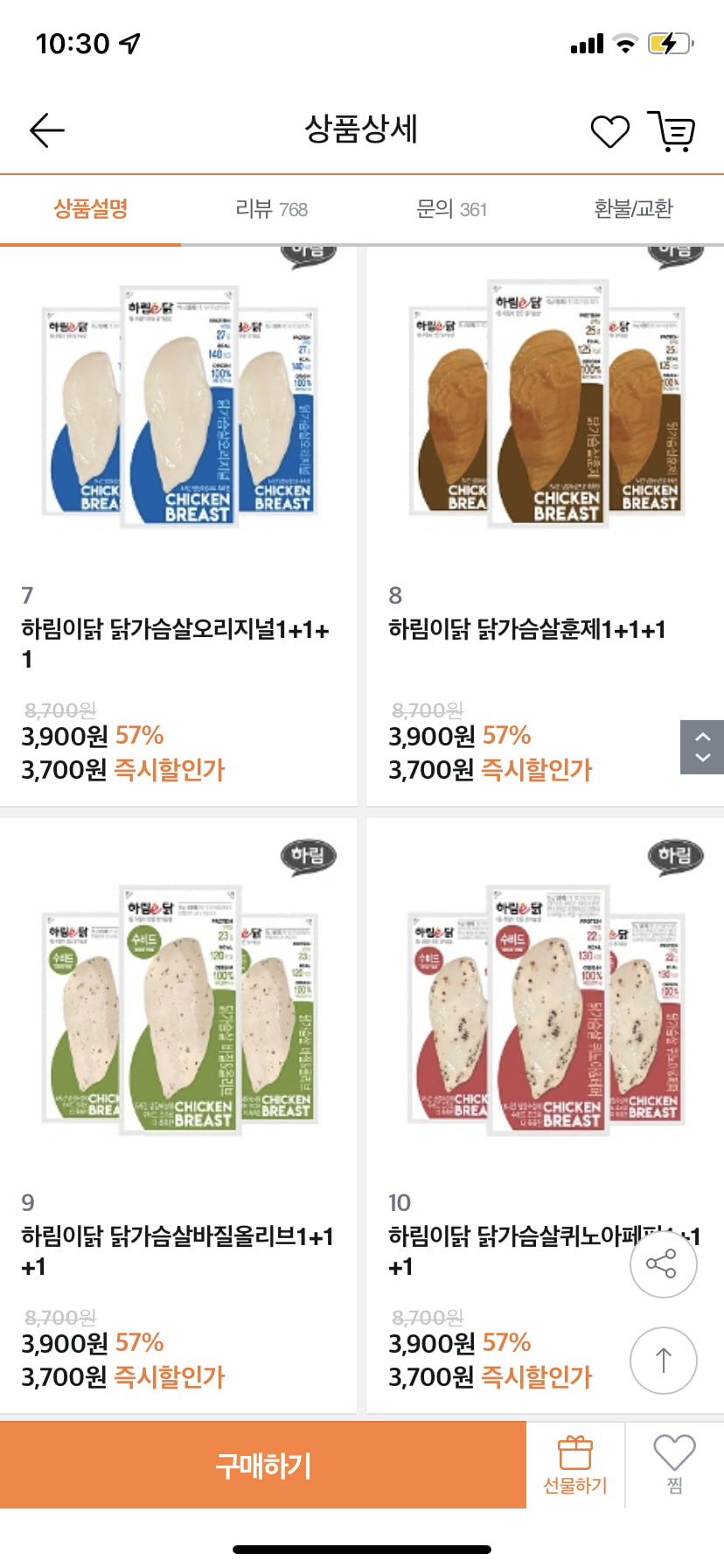
Task: Tap the up/down chevron scroll control
Action: pos(702,747)
